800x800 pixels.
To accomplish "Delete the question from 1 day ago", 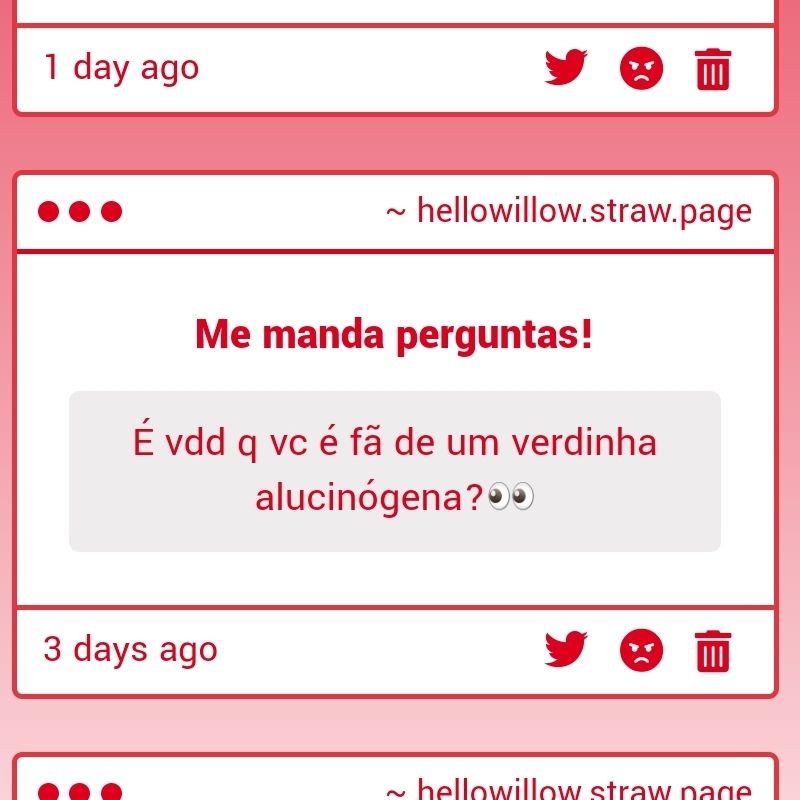I will pos(713,69).
